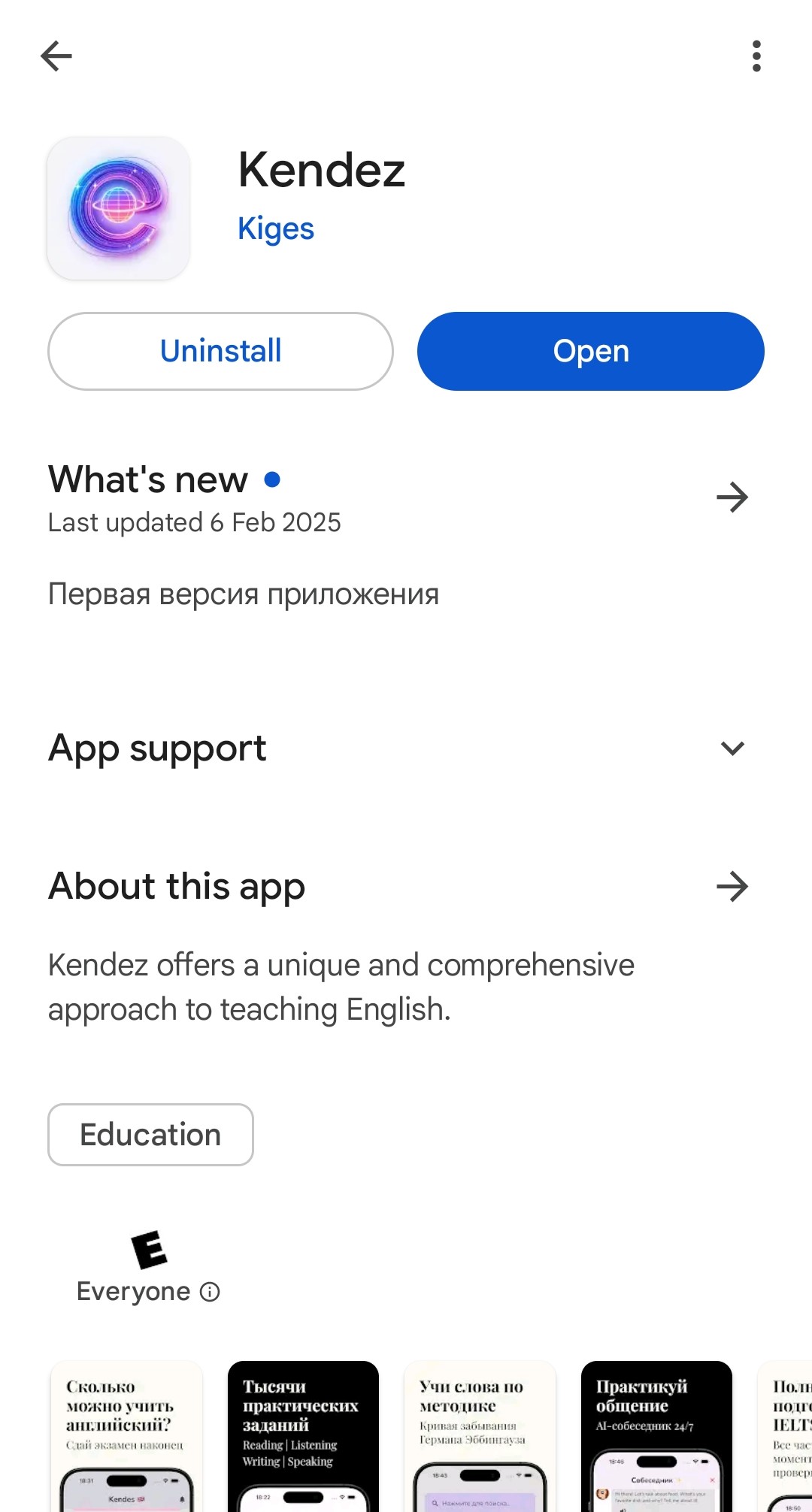This screenshot has width=812, height=1512.
Task: Select the Education category chip
Action: pos(150,1135)
